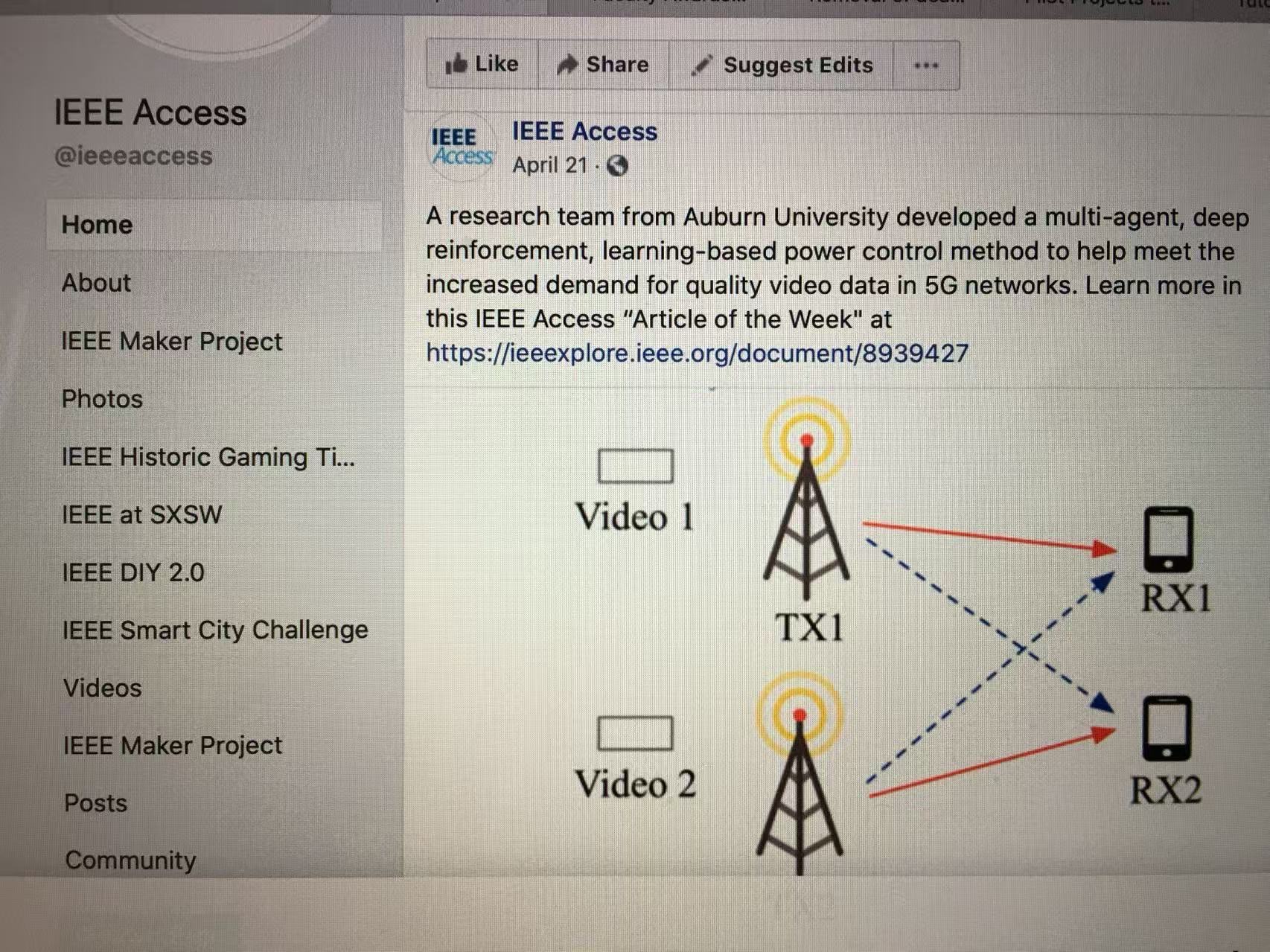1270x952 pixels.
Task: Open the ieeexplore.ieee.org document link
Action: point(697,353)
